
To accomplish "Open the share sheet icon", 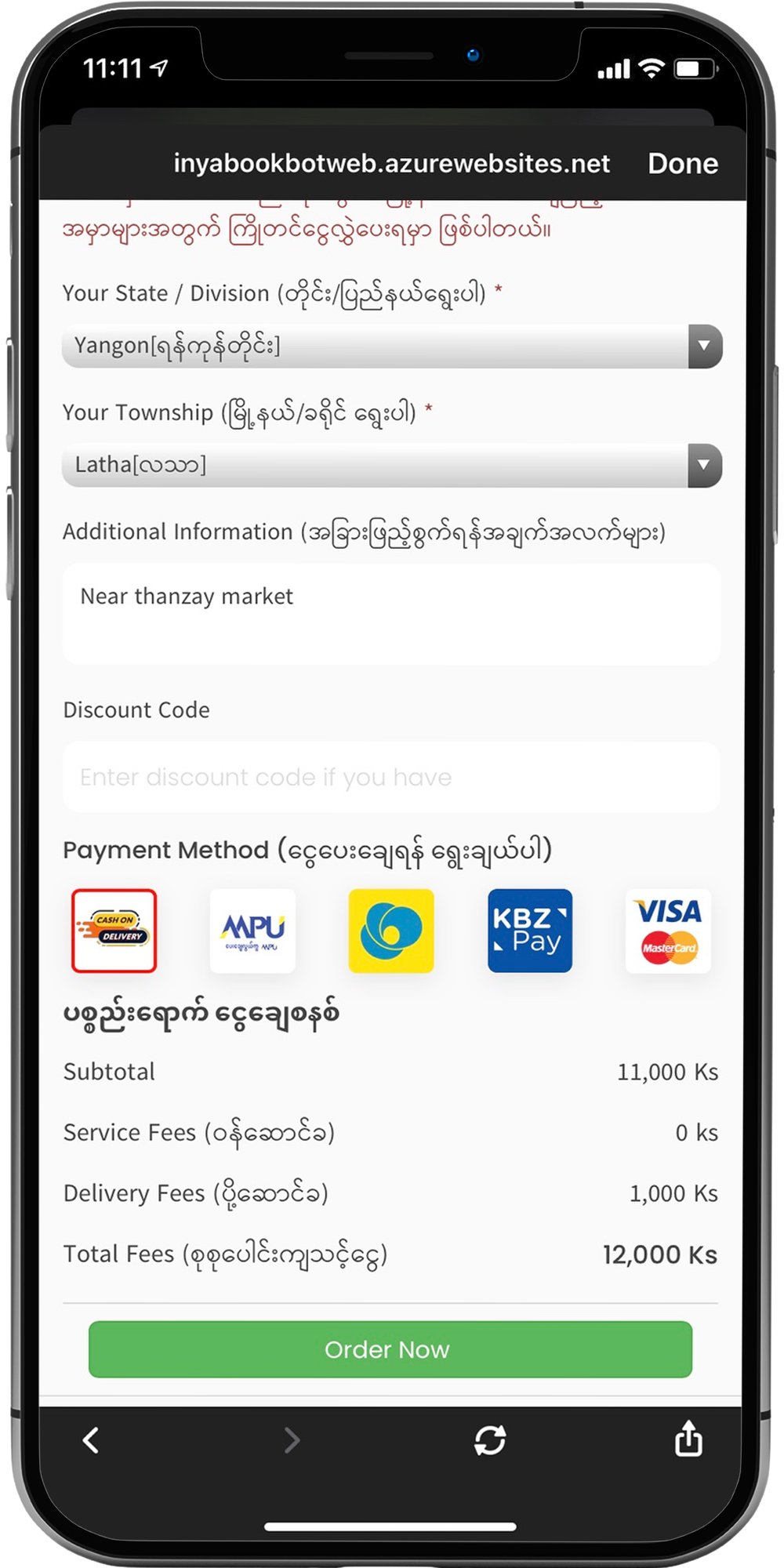I will pyautogui.click(x=688, y=1438).
